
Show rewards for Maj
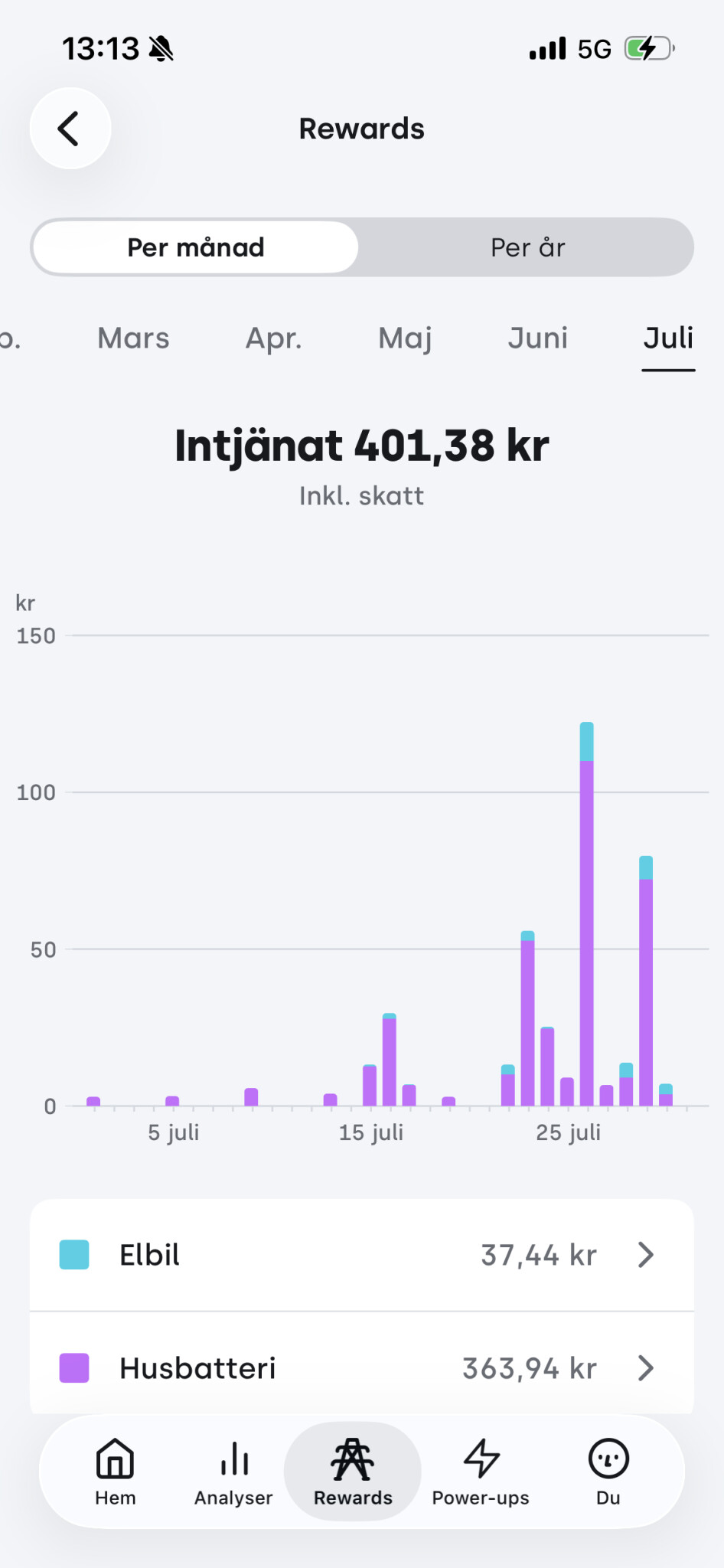coord(405,338)
